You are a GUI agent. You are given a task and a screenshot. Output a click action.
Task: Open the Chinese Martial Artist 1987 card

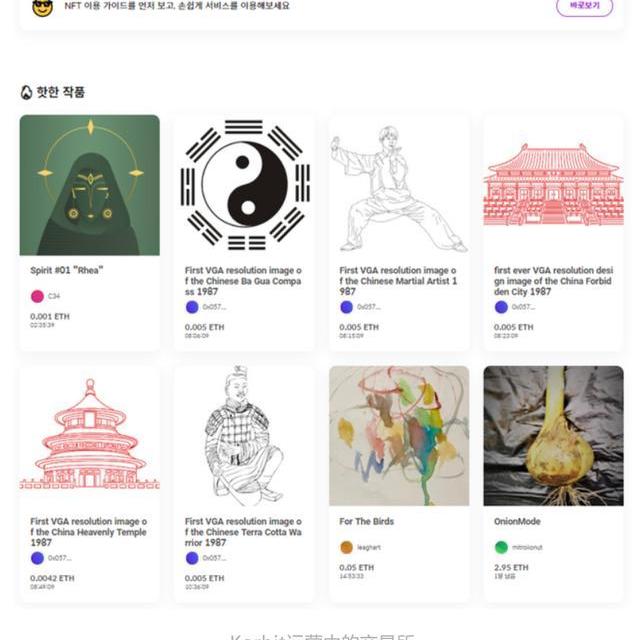click(398, 187)
